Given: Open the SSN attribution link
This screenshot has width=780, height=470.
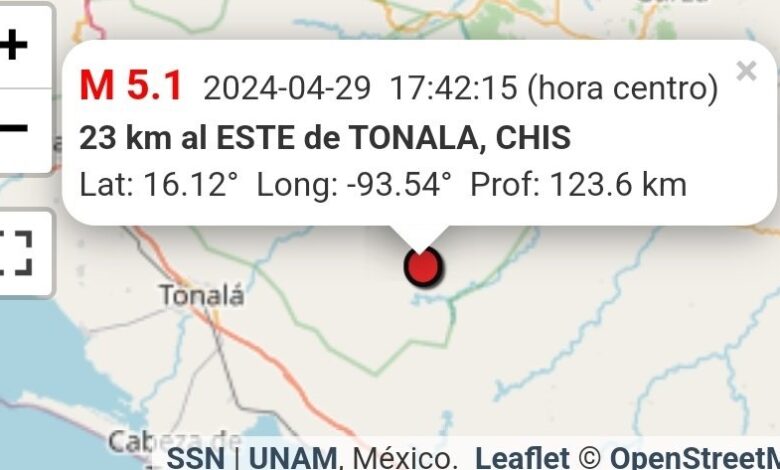Looking at the screenshot, I should point(195,458).
